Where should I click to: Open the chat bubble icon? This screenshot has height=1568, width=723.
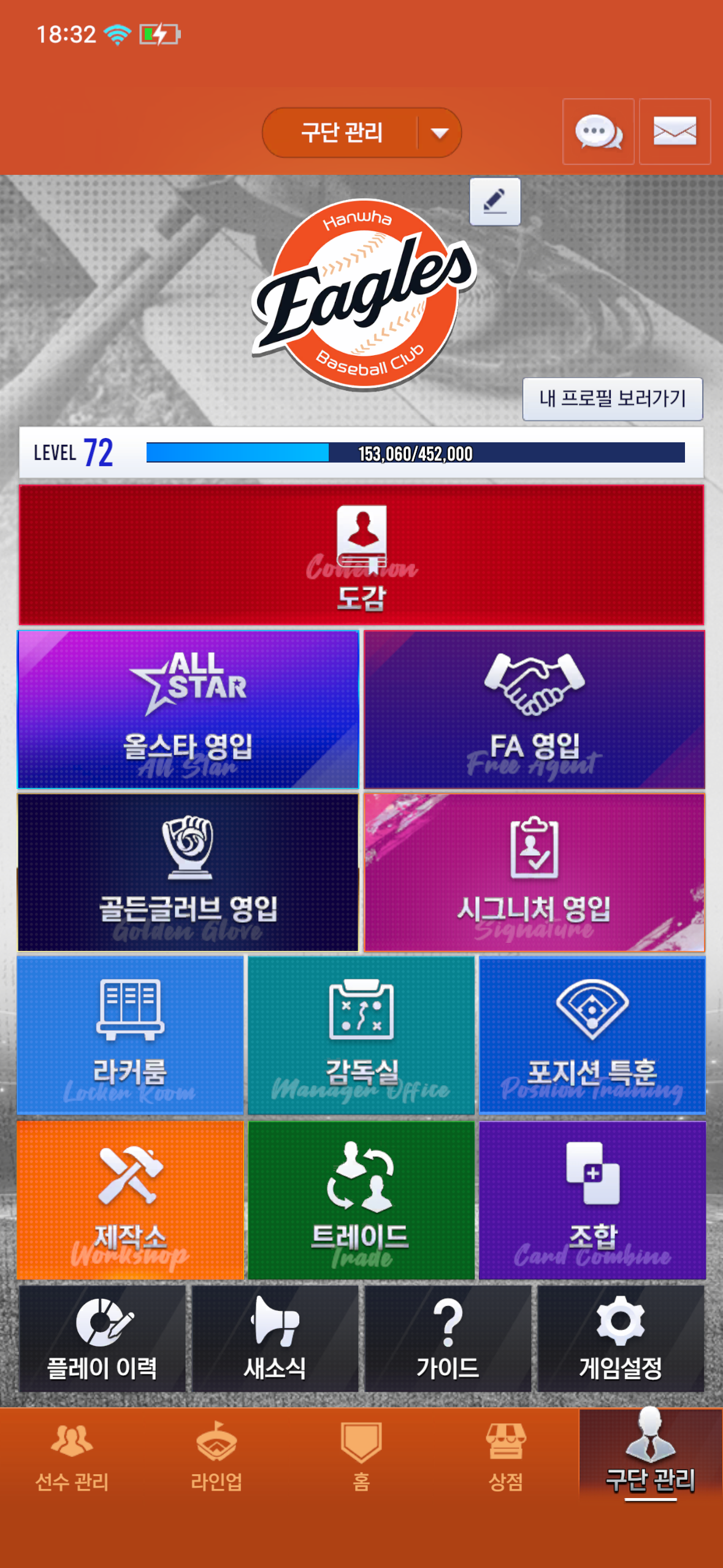(598, 131)
